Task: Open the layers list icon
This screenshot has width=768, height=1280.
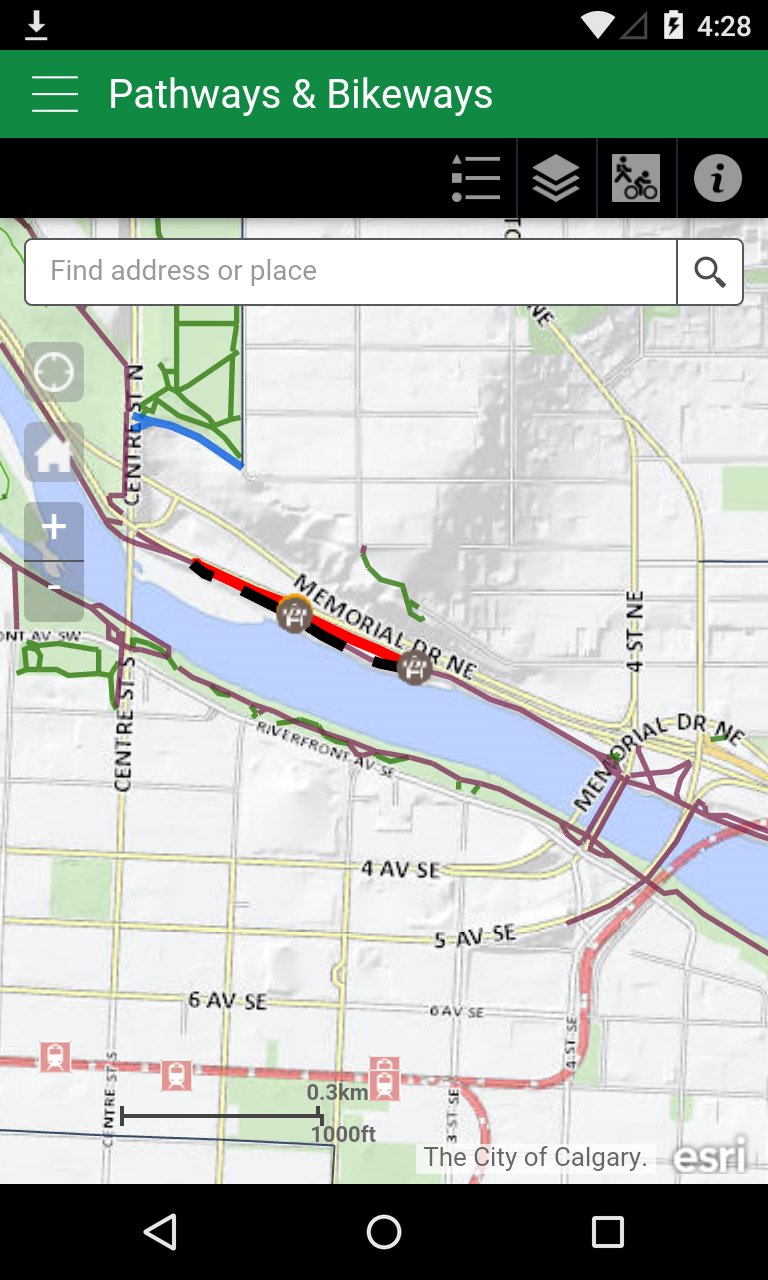Action: tap(556, 178)
